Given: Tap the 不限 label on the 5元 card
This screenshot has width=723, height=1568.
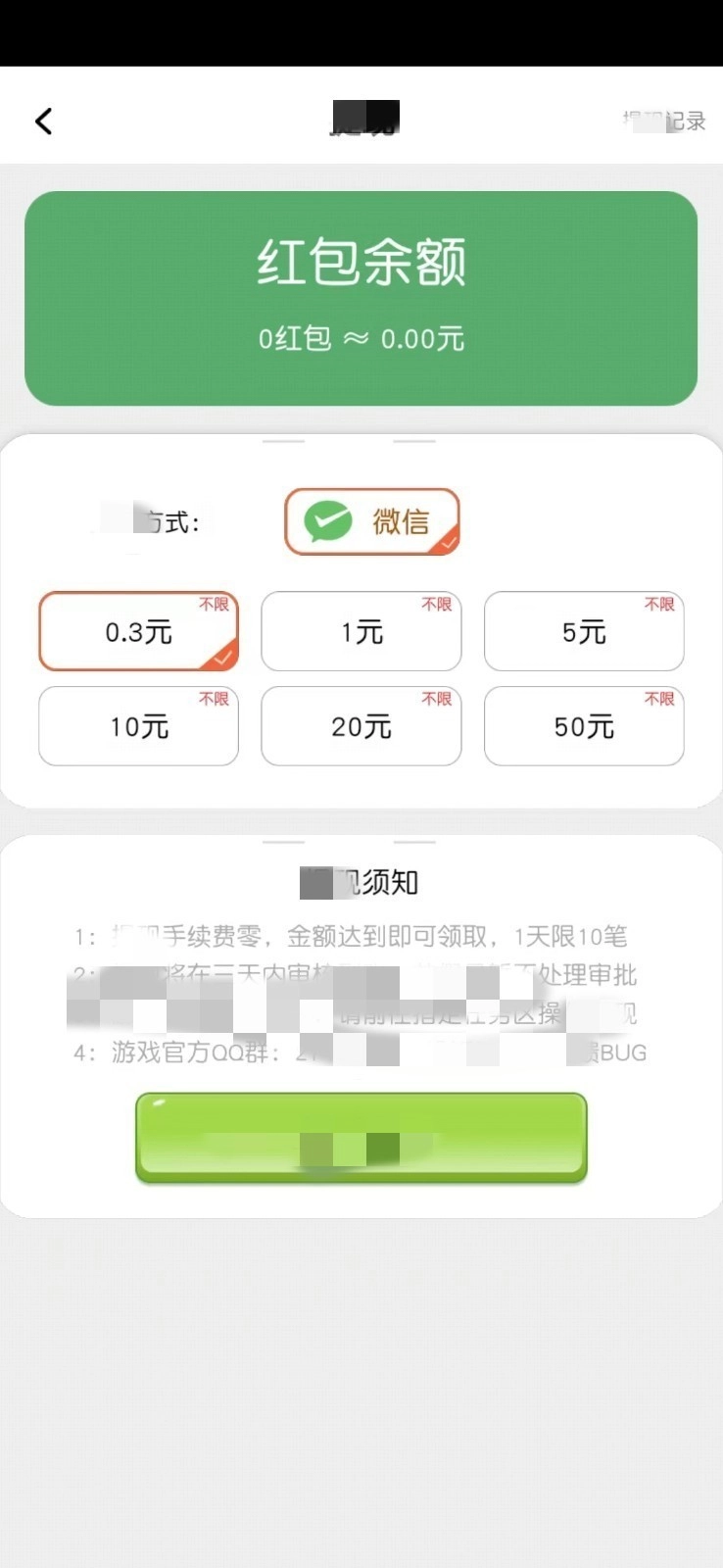Looking at the screenshot, I should tap(660, 606).
